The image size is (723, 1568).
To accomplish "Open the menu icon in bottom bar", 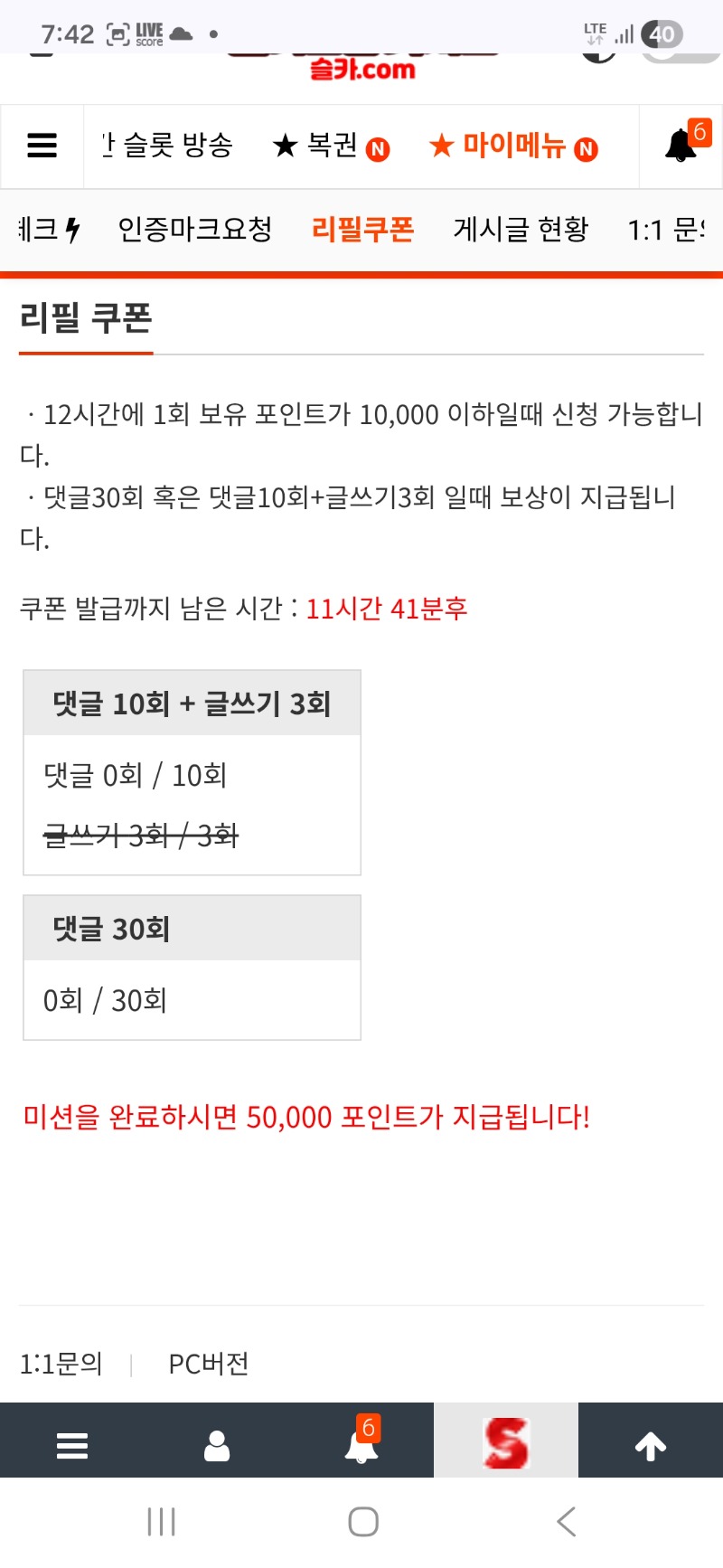I will pos(72,1446).
